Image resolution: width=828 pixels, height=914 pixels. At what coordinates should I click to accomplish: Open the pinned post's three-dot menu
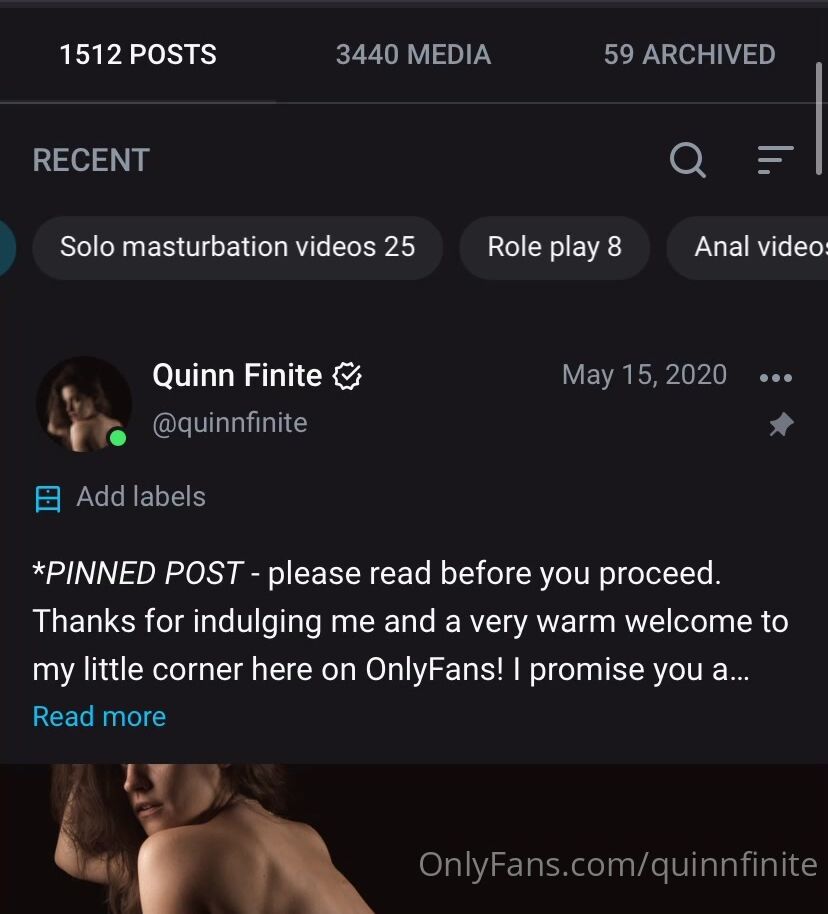(776, 377)
